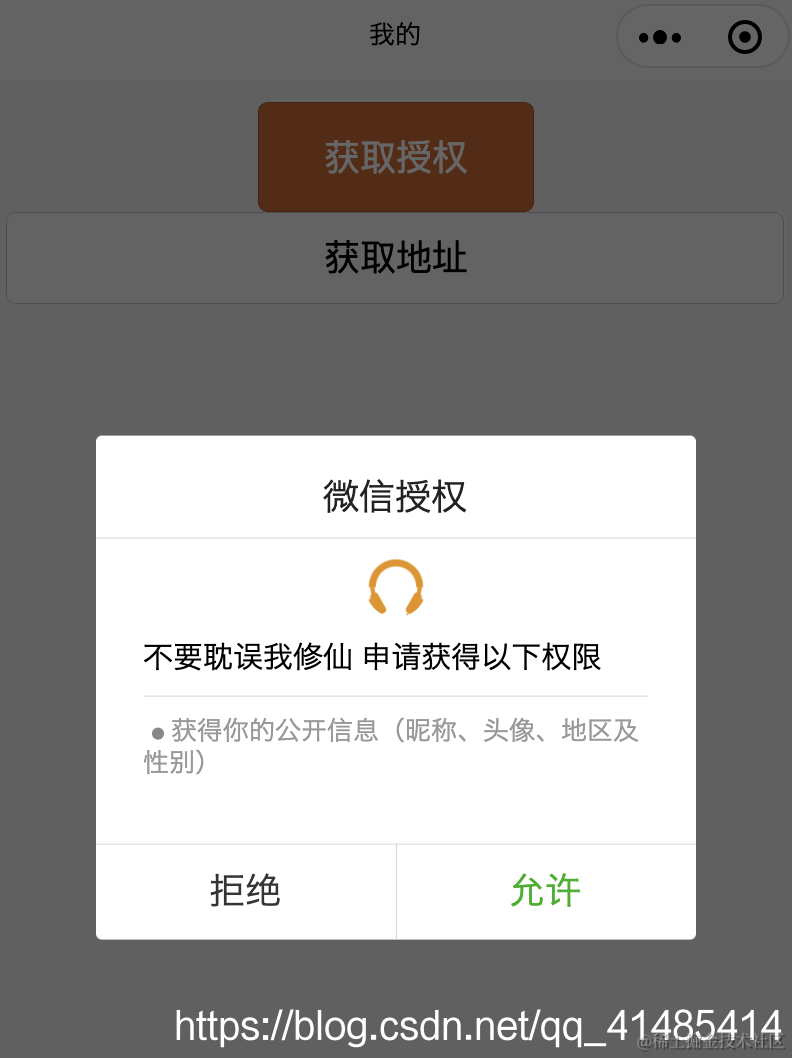Deny the permission request with 拒绝
The height and width of the screenshot is (1058, 792).
246,891
